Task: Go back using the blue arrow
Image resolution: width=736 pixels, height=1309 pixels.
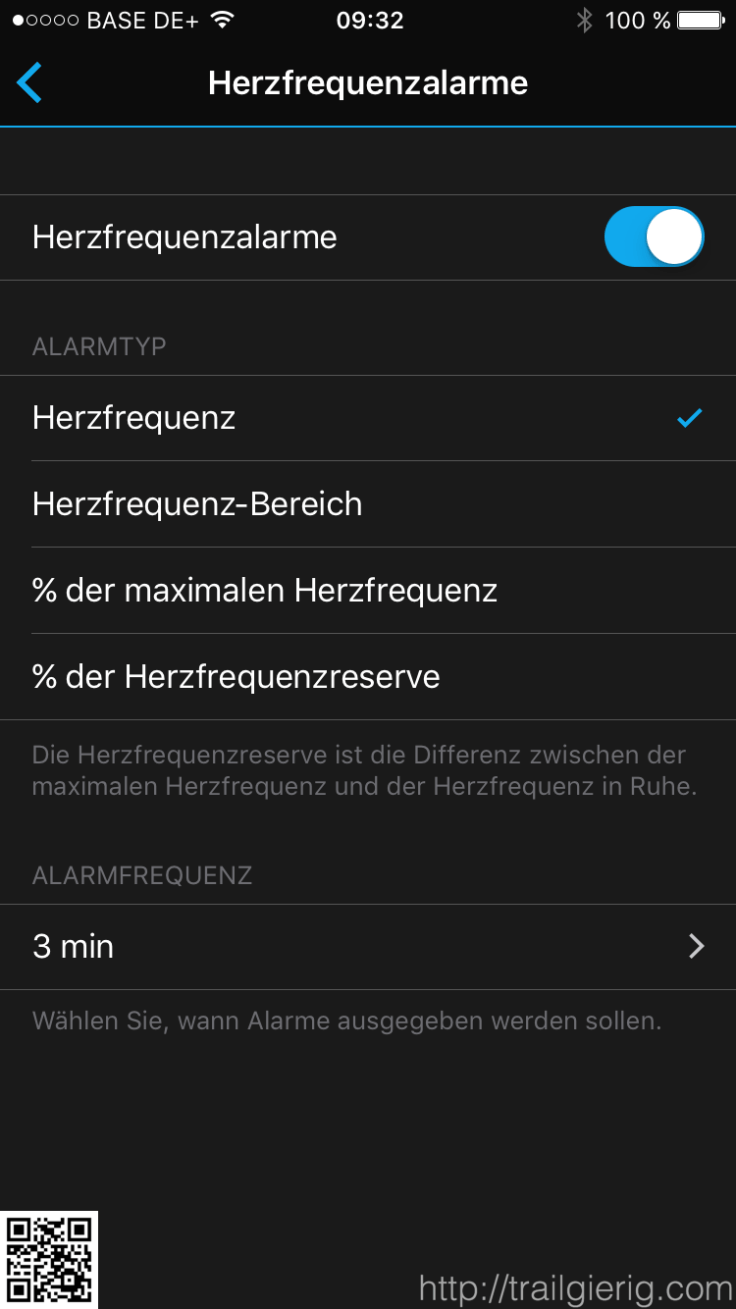Action: [x=30, y=83]
